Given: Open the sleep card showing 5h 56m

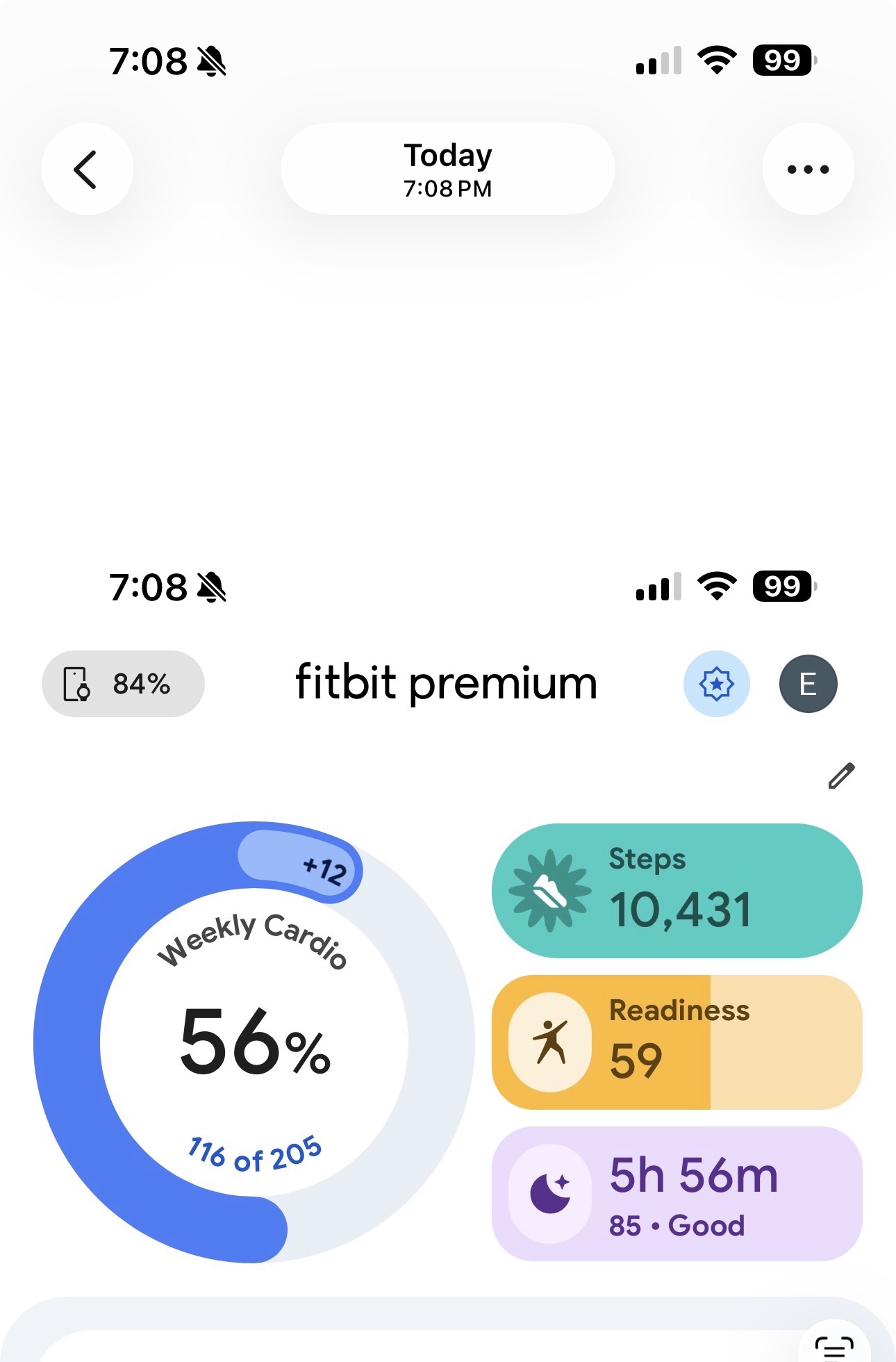Looking at the screenshot, I should pyautogui.click(x=677, y=1194).
